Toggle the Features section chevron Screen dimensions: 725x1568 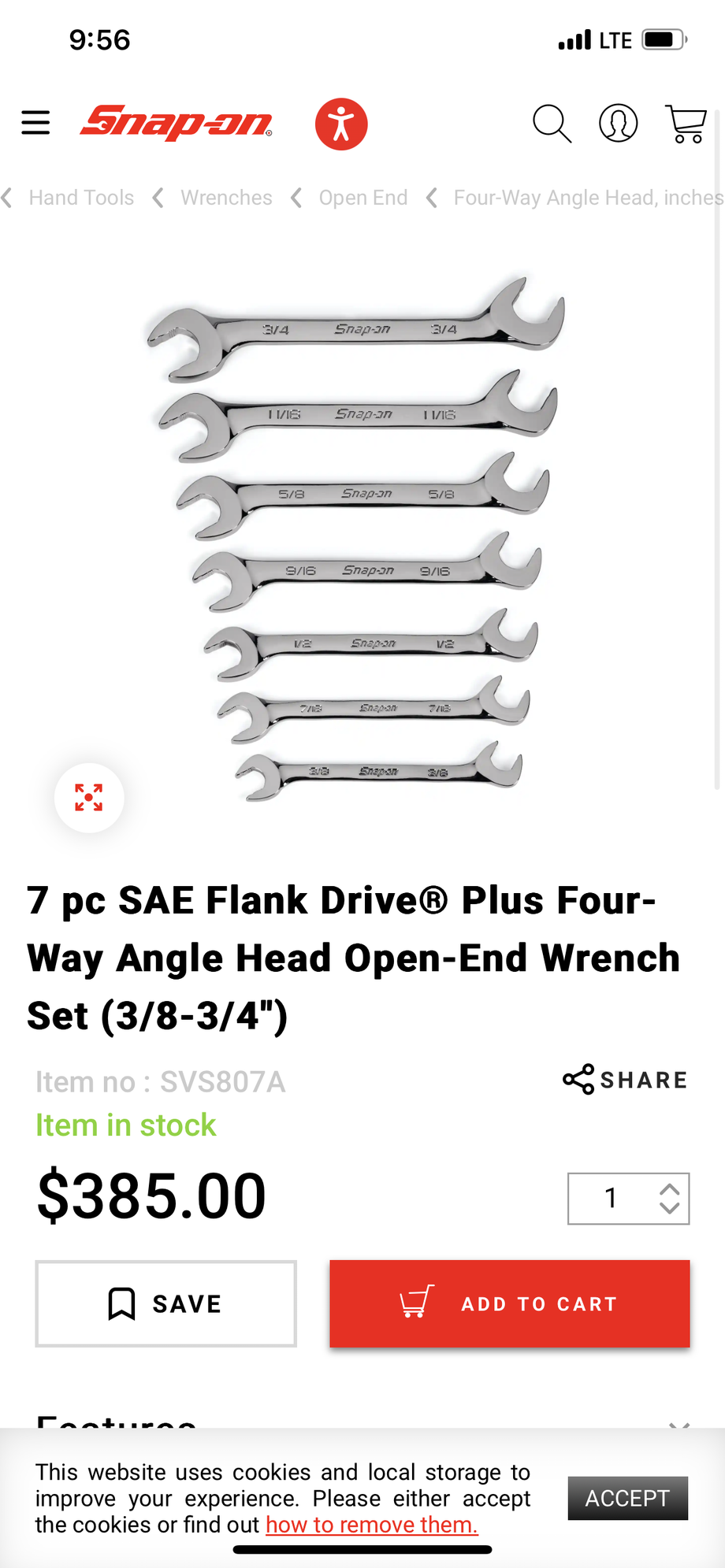pos(679,1424)
